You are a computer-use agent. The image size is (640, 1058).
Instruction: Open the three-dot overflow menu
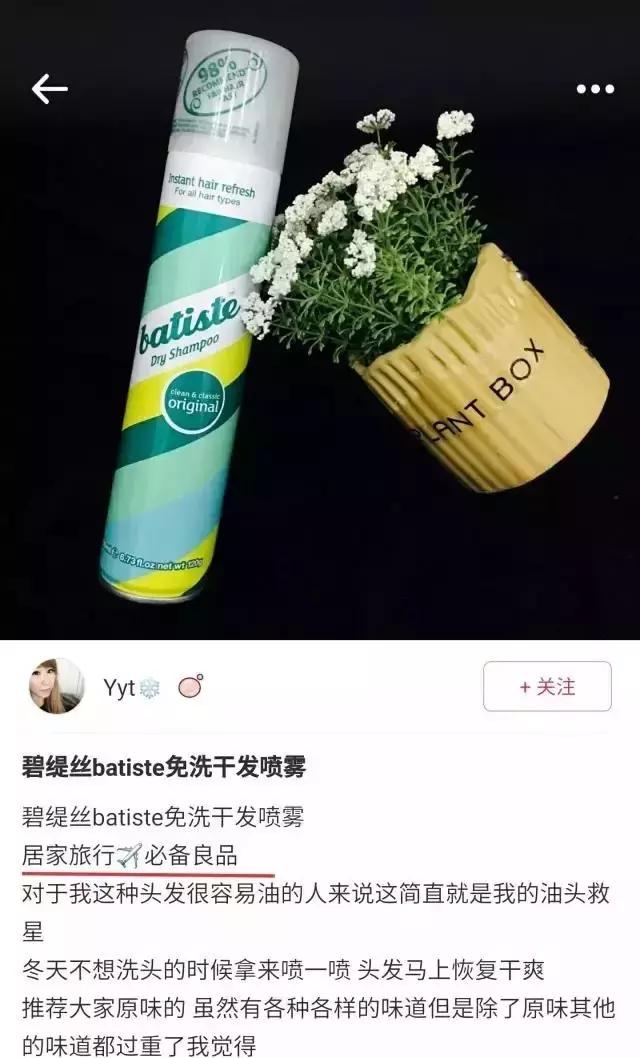(x=595, y=89)
